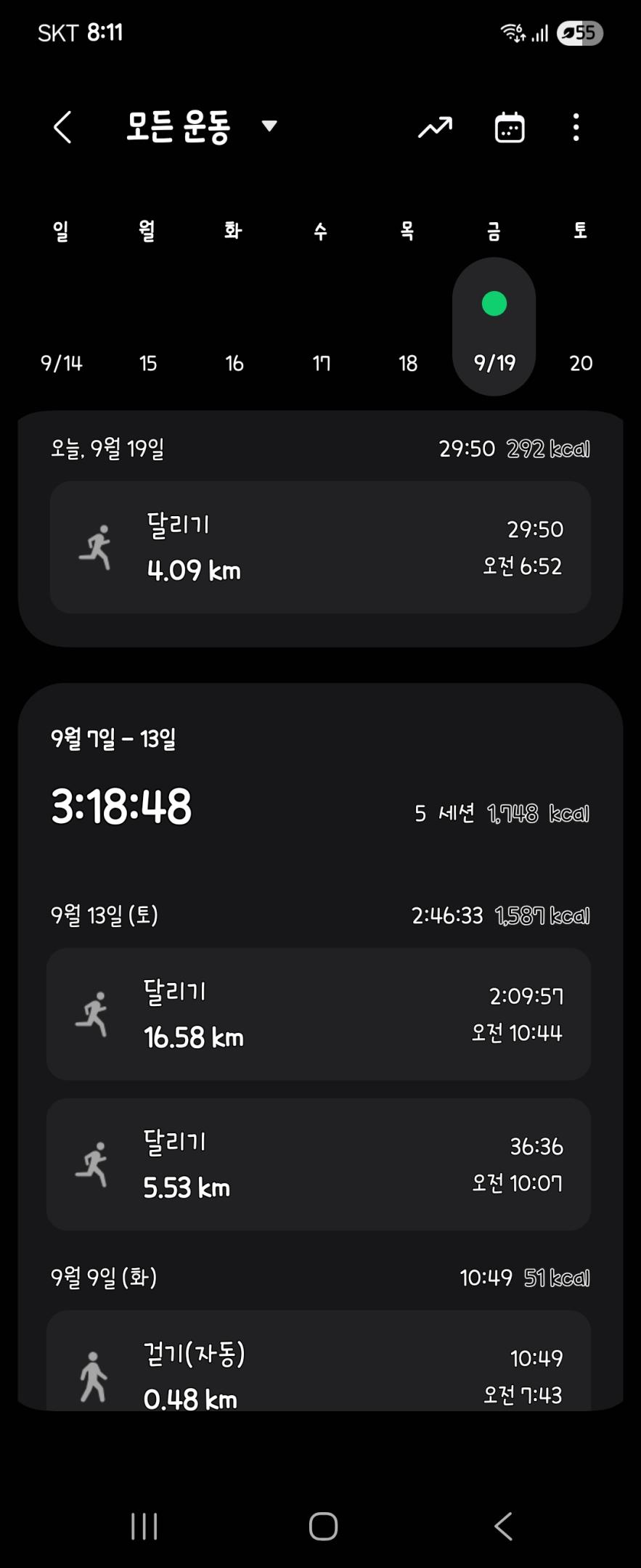This screenshot has height=1568, width=641.
Task: Open the 모든 운동 exercise type dropdown
Action: (x=200, y=127)
